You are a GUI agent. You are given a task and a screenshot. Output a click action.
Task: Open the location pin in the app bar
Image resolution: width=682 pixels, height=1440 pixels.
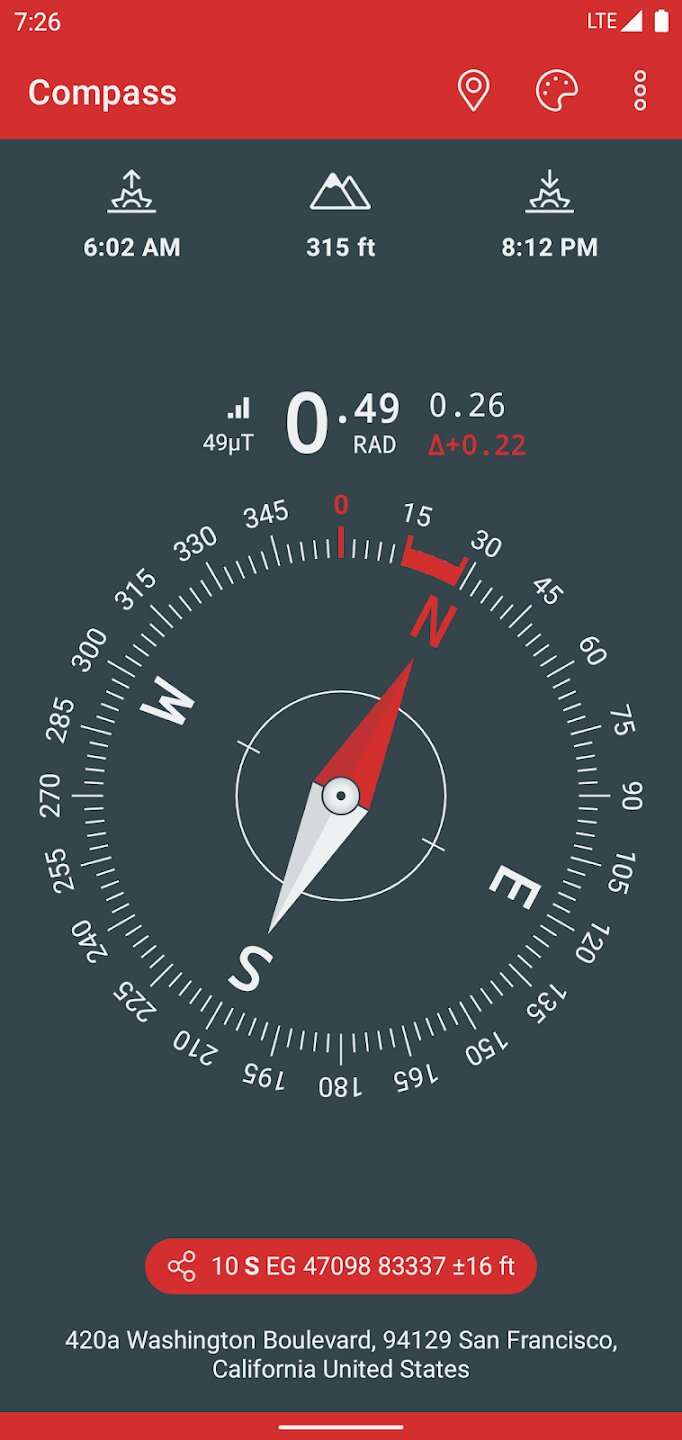473,92
